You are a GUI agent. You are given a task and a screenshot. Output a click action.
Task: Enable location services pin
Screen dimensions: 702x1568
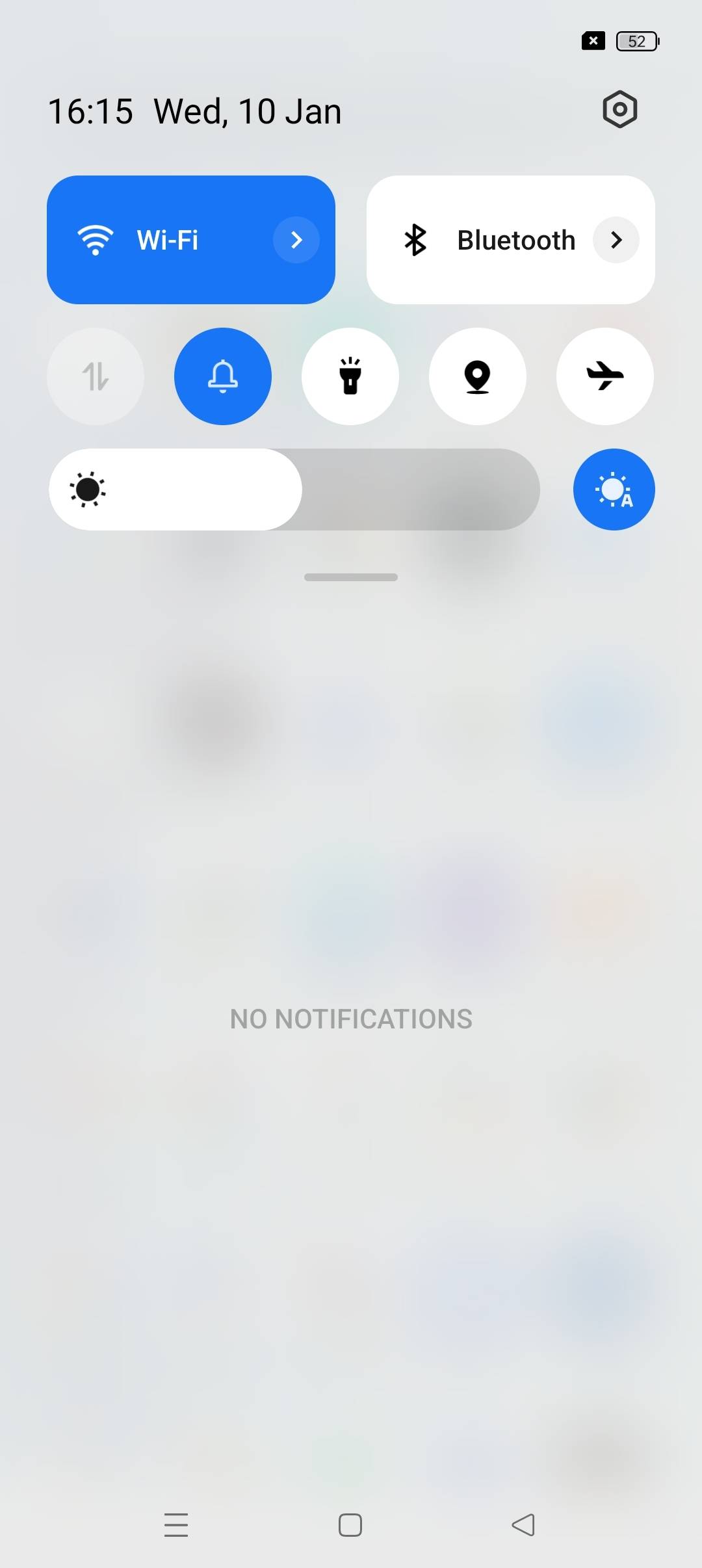[x=478, y=376]
